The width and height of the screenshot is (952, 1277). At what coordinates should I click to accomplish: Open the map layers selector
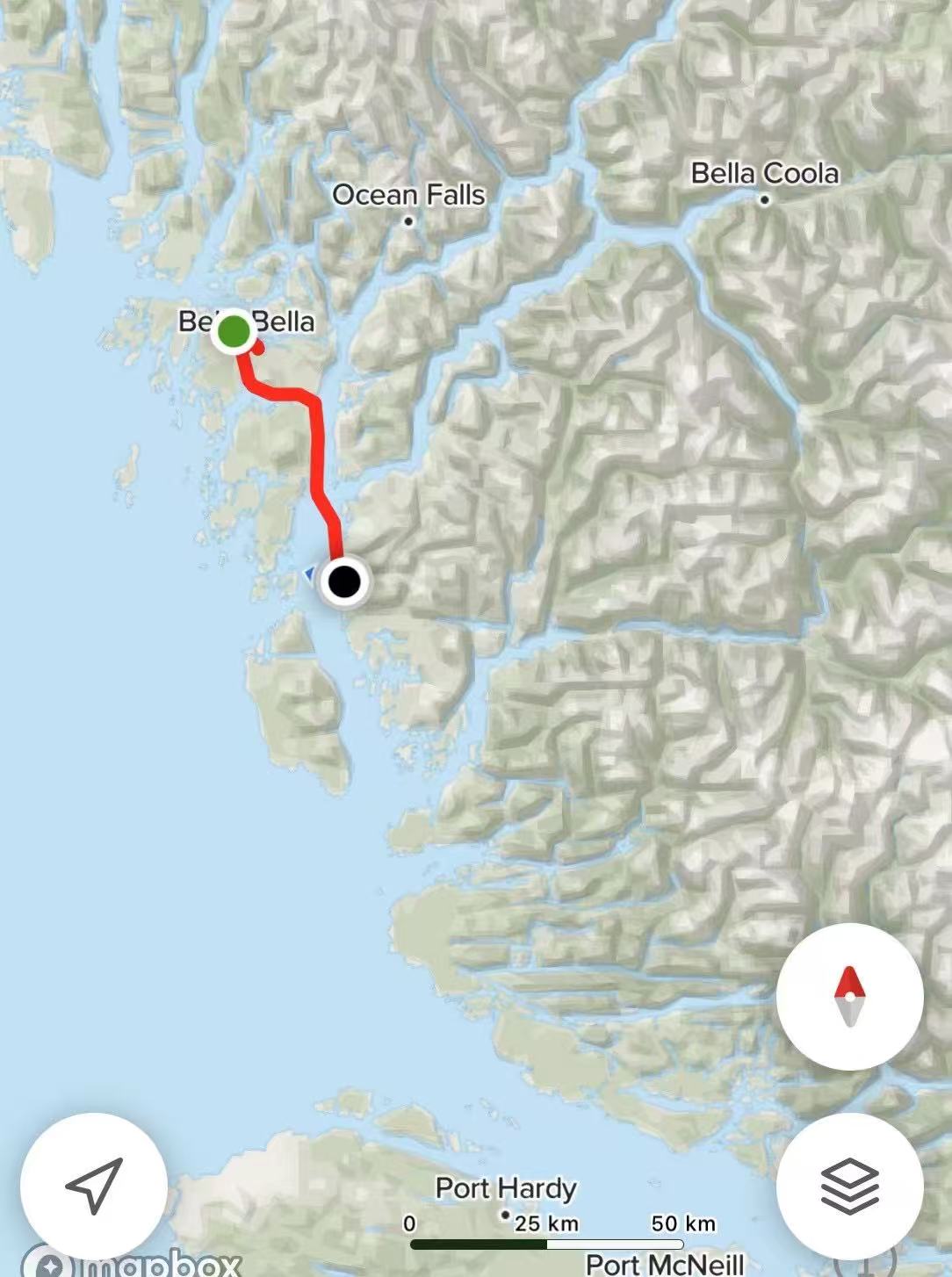coord(849,1186)
